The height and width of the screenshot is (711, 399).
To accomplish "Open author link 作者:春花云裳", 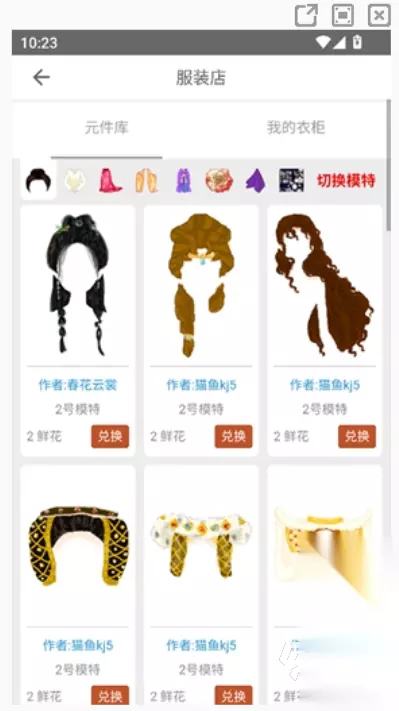I will click(78, 385).
